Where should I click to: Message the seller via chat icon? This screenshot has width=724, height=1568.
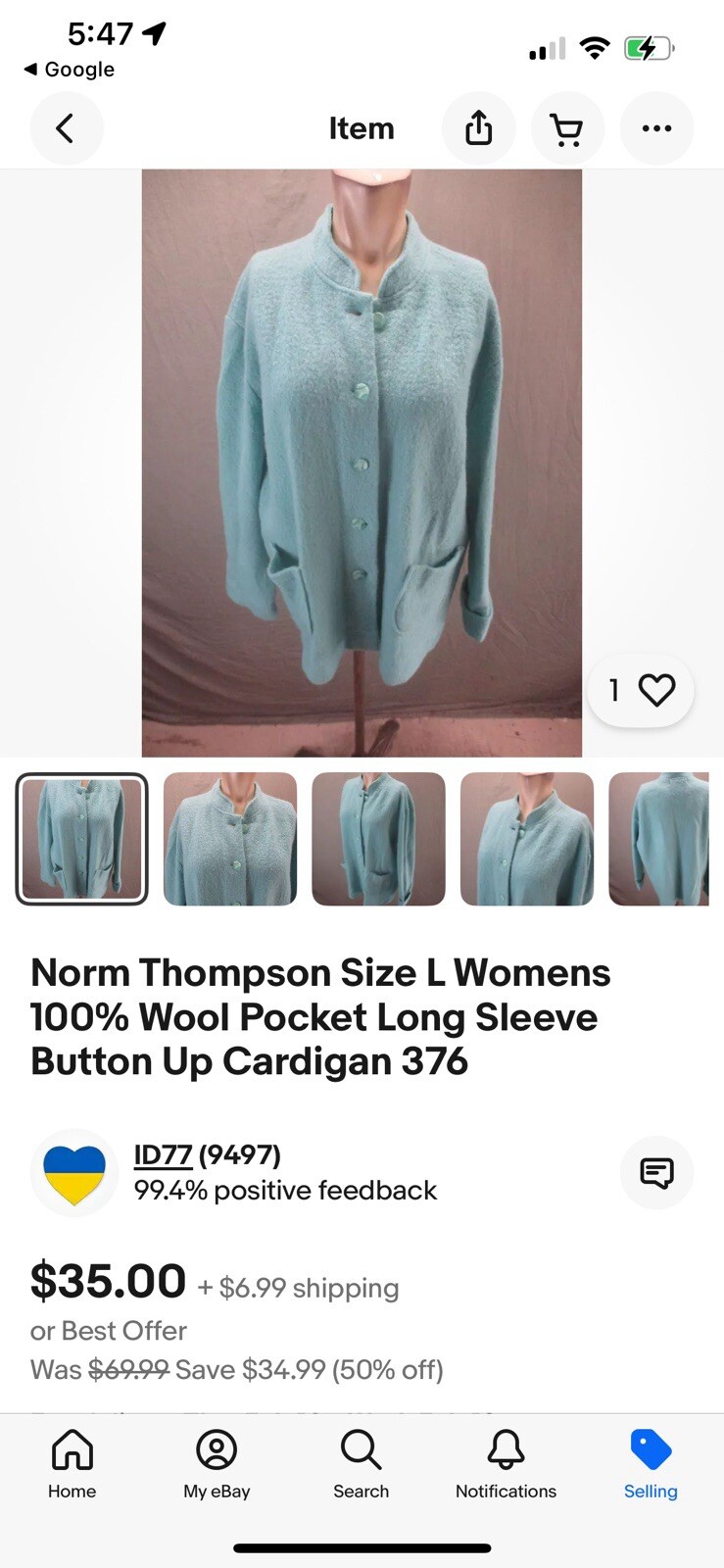pyautogui.click(x=656, y=1172)
